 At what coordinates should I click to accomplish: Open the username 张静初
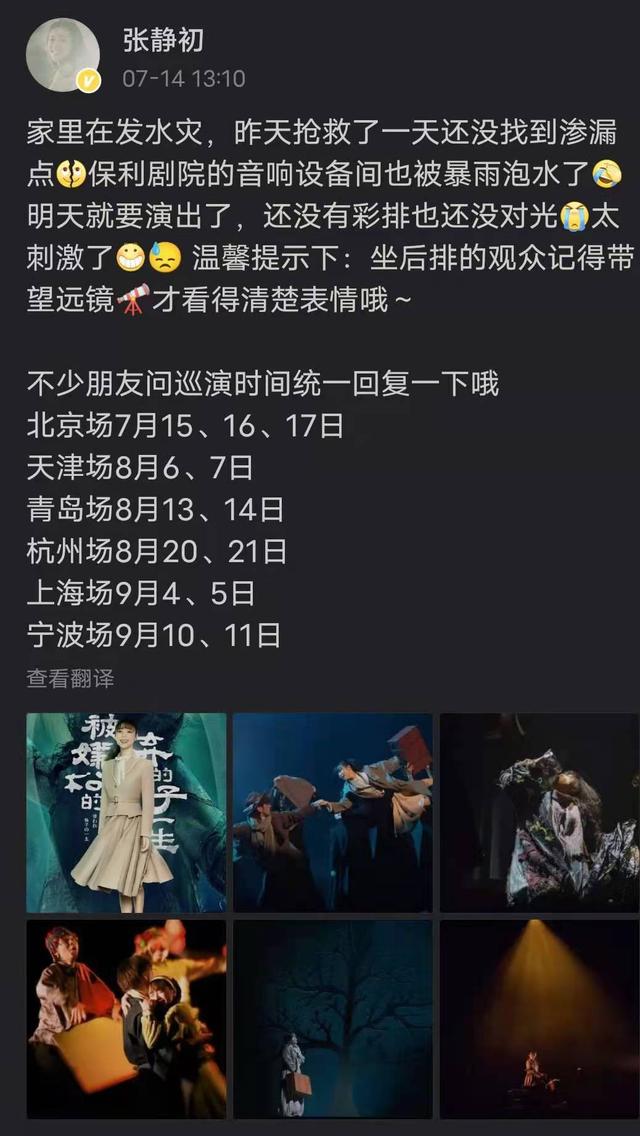163,41
